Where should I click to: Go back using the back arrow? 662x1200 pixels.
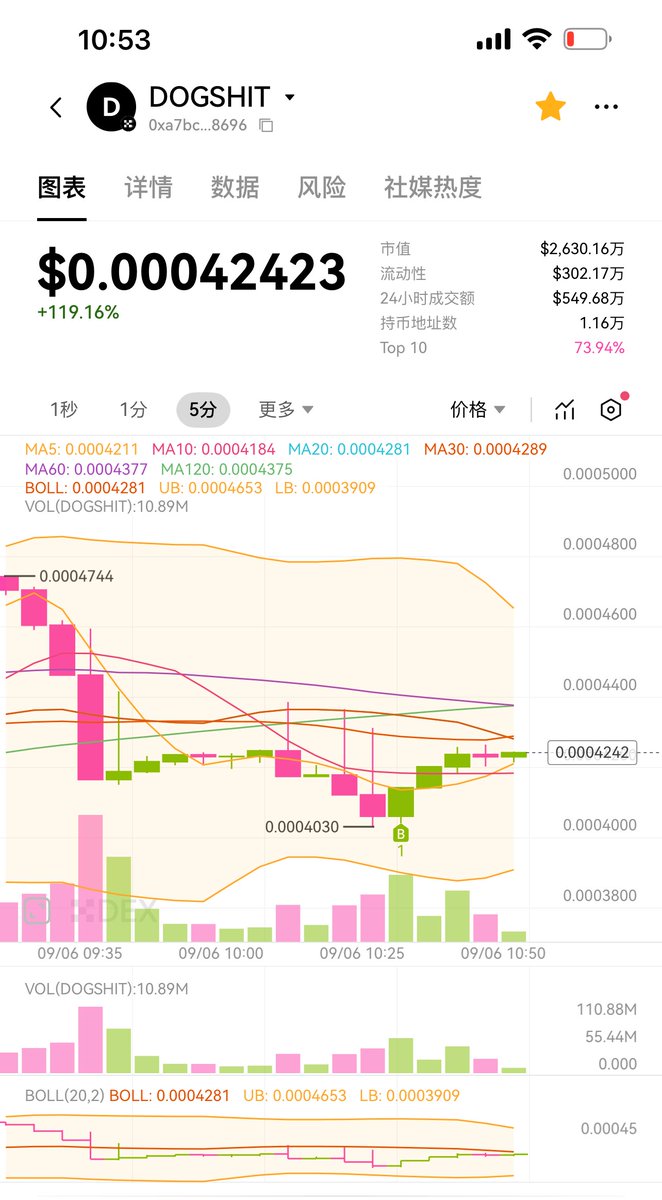click(x=56, y=107)
